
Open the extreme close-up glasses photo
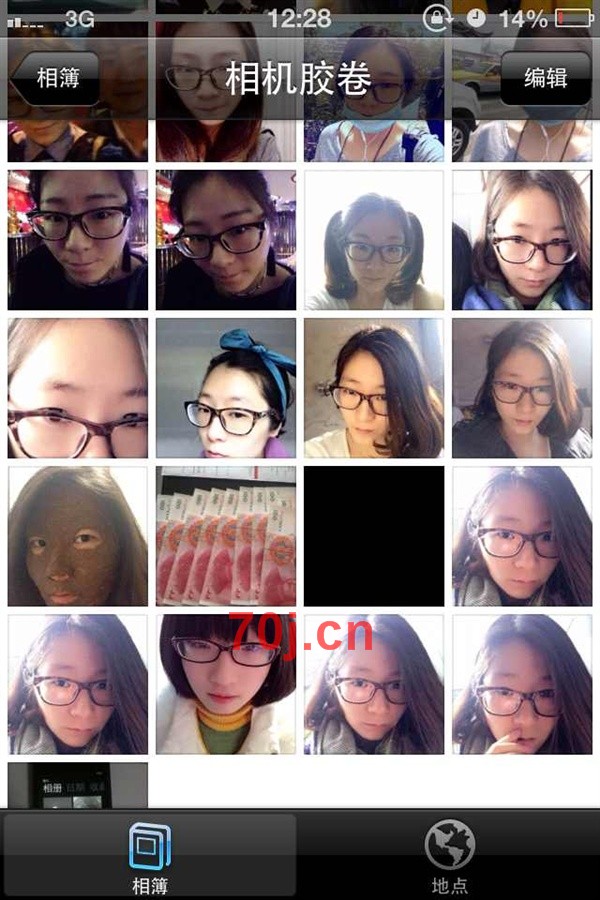pyautogui.click(x=78, y=388)
